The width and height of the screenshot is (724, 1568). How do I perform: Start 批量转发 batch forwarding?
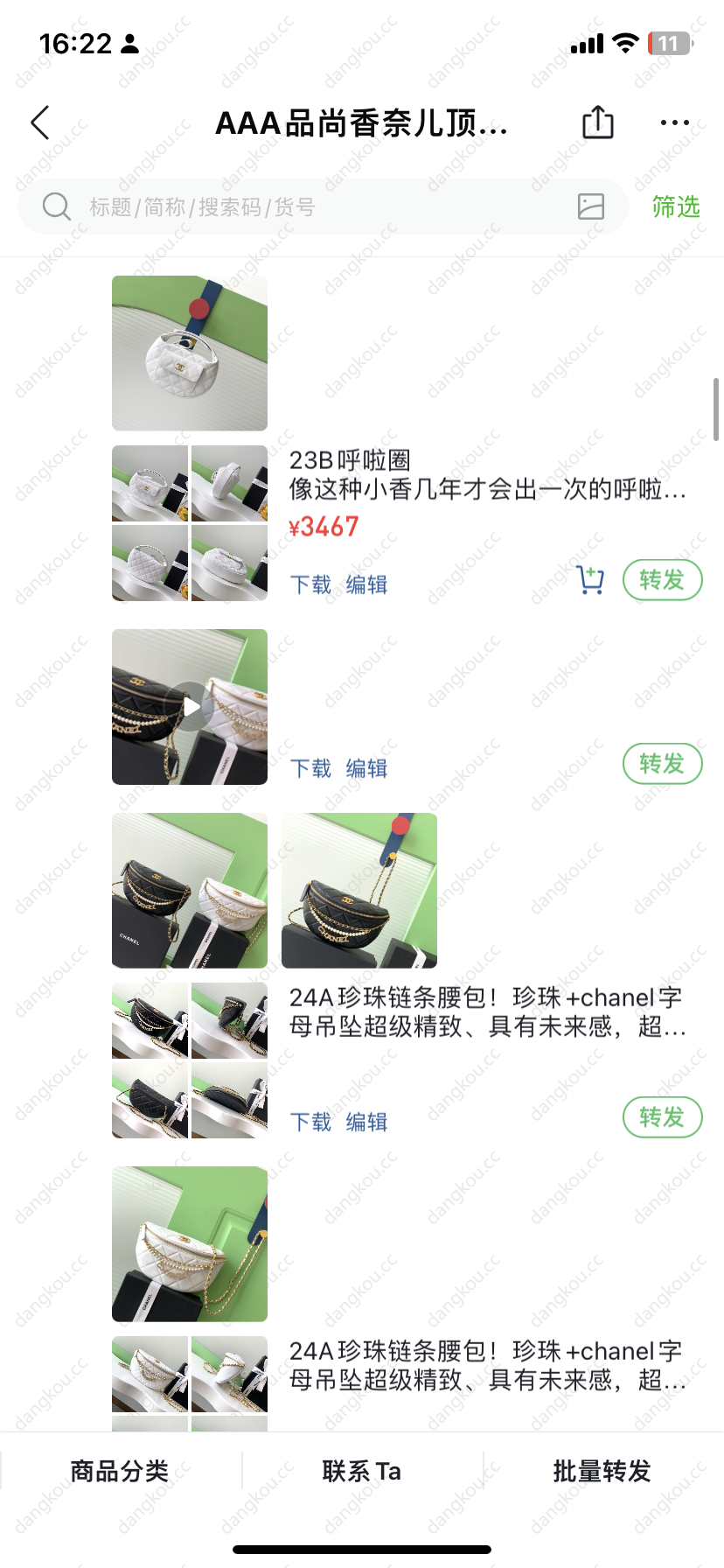(x=602, y=1471)
